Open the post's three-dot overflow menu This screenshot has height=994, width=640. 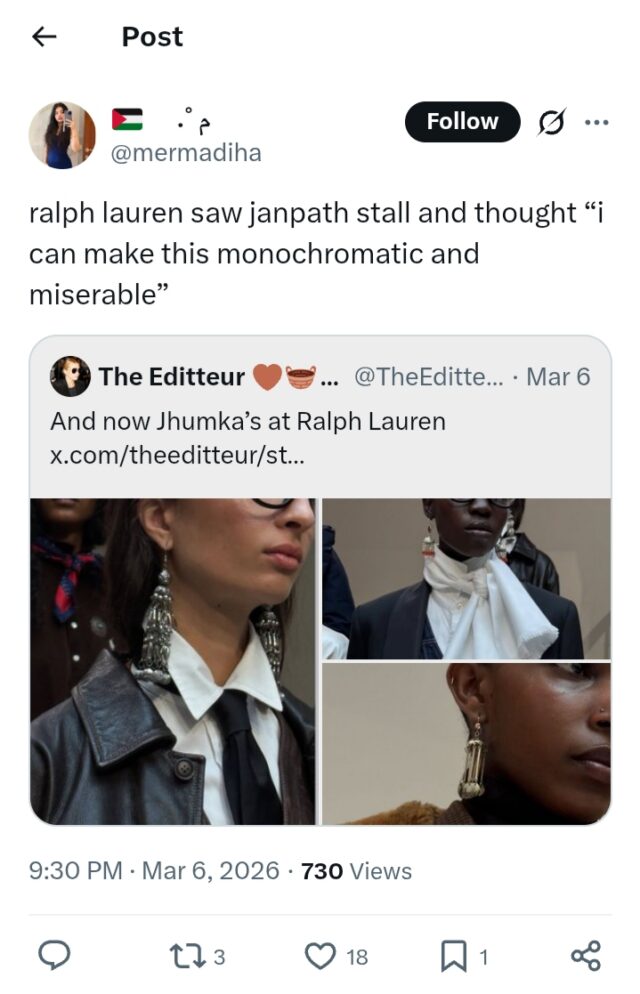[x=596, y=122]
